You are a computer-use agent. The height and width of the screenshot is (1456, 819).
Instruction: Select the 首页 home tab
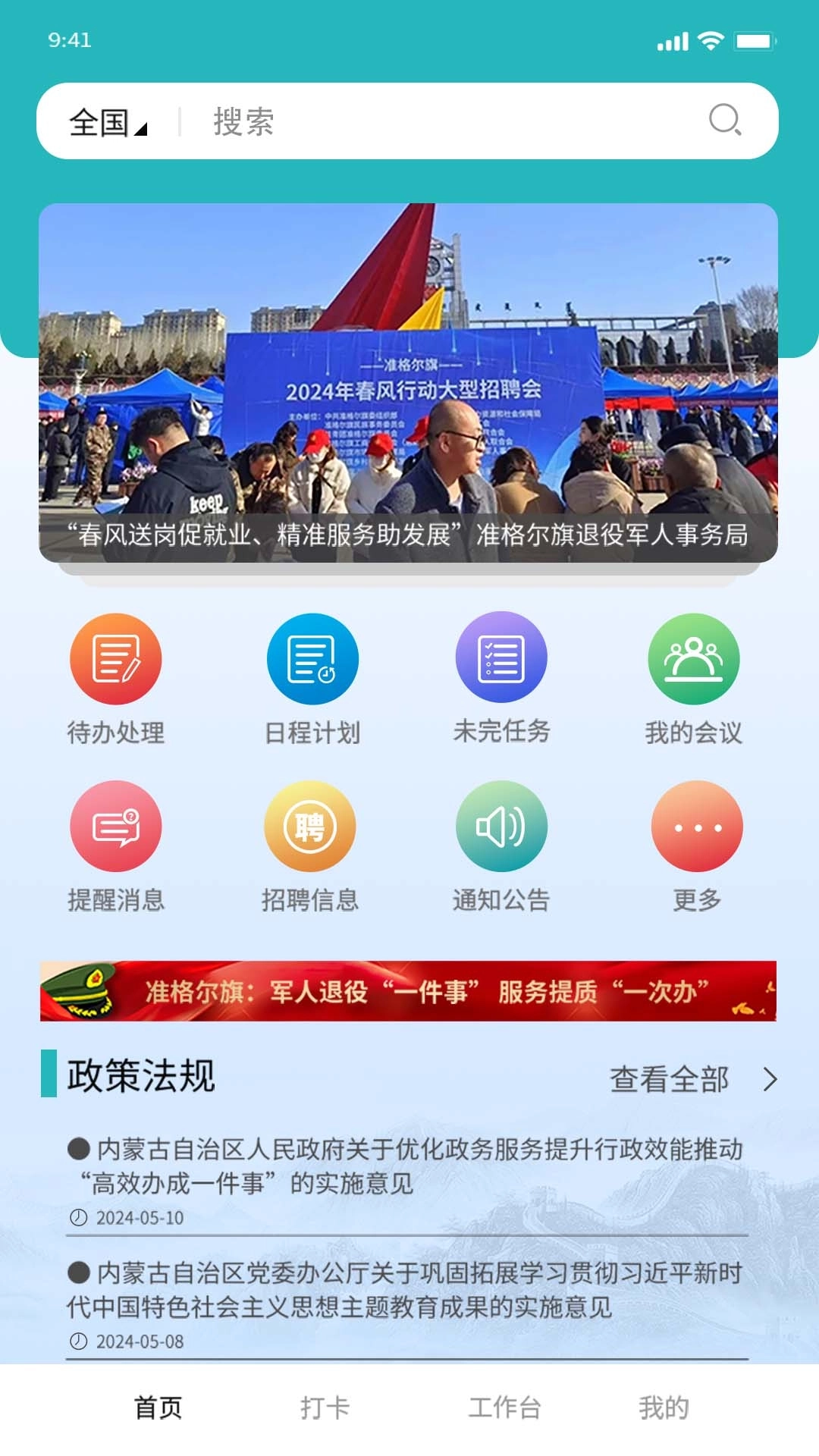[x=158, y=1407]
